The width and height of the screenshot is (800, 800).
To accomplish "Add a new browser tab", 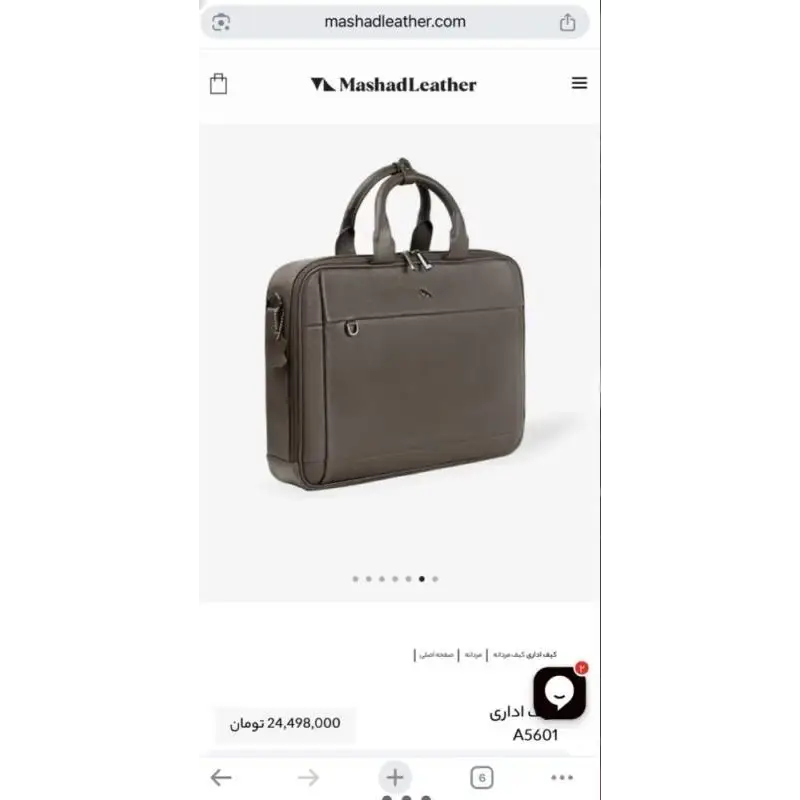I will 395,777.
